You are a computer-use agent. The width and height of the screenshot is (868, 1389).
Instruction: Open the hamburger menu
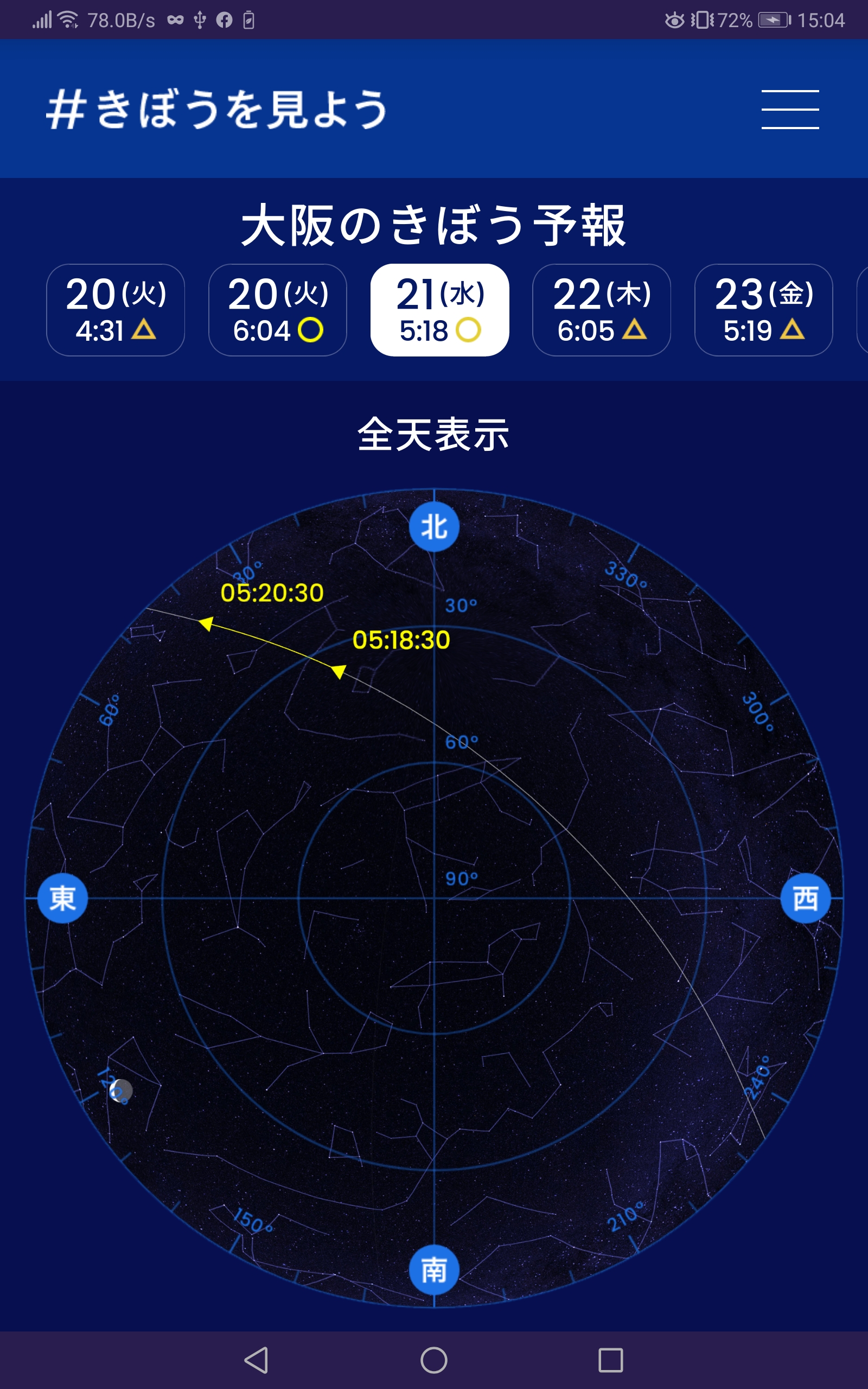[790, 109]
